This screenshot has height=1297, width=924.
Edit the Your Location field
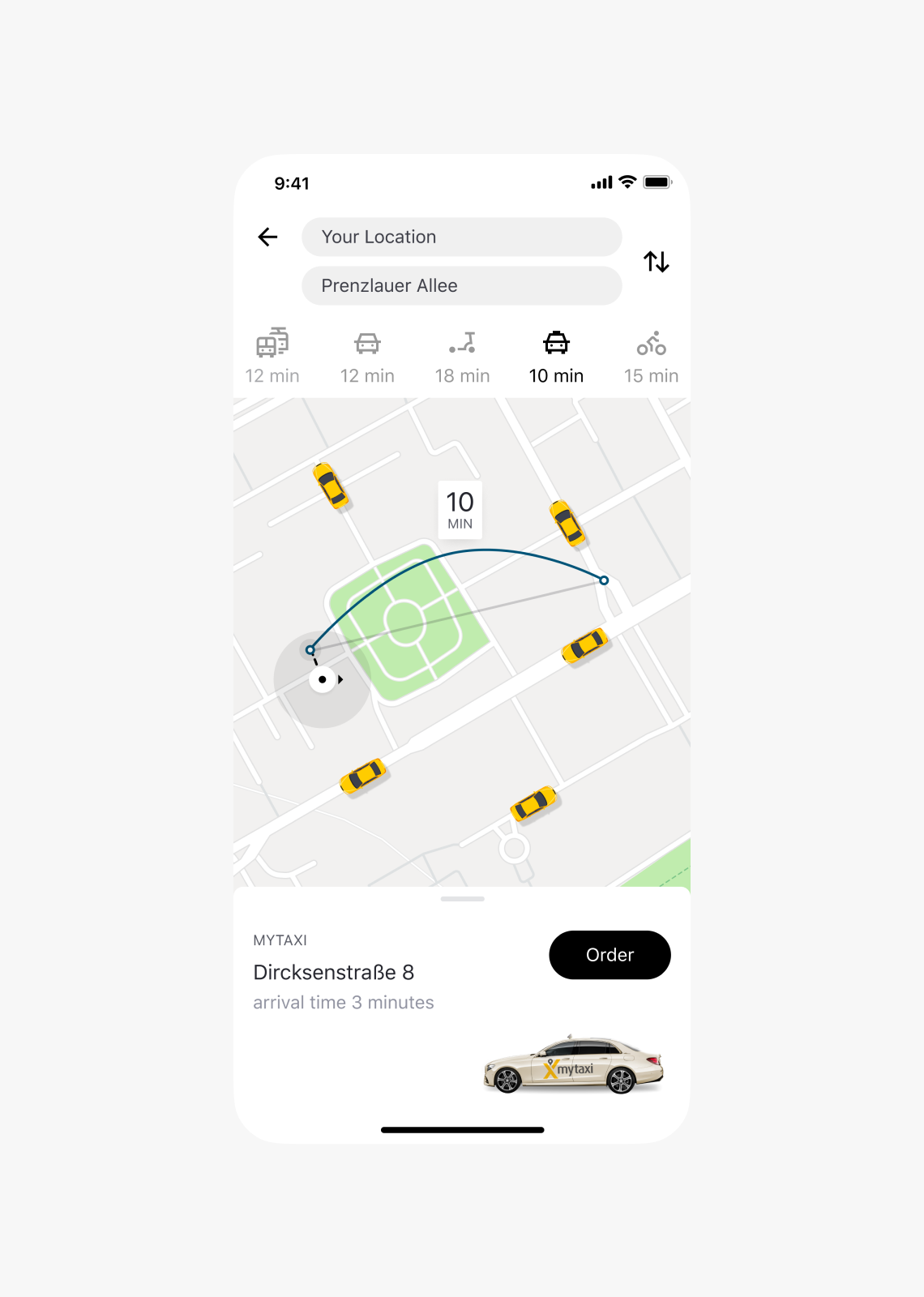[x=461, y=237]
